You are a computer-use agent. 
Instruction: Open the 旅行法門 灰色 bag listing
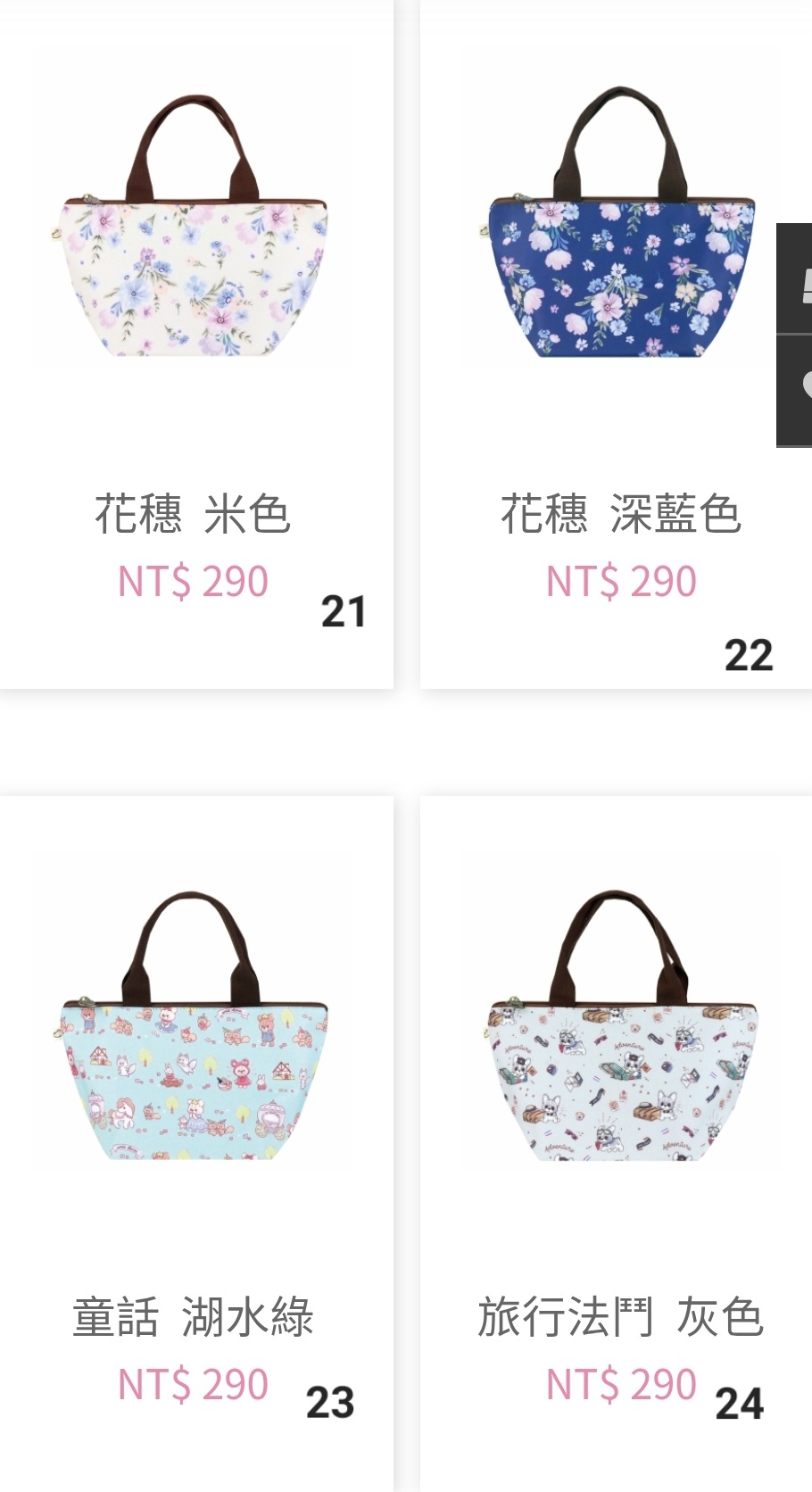(616, 1142)
